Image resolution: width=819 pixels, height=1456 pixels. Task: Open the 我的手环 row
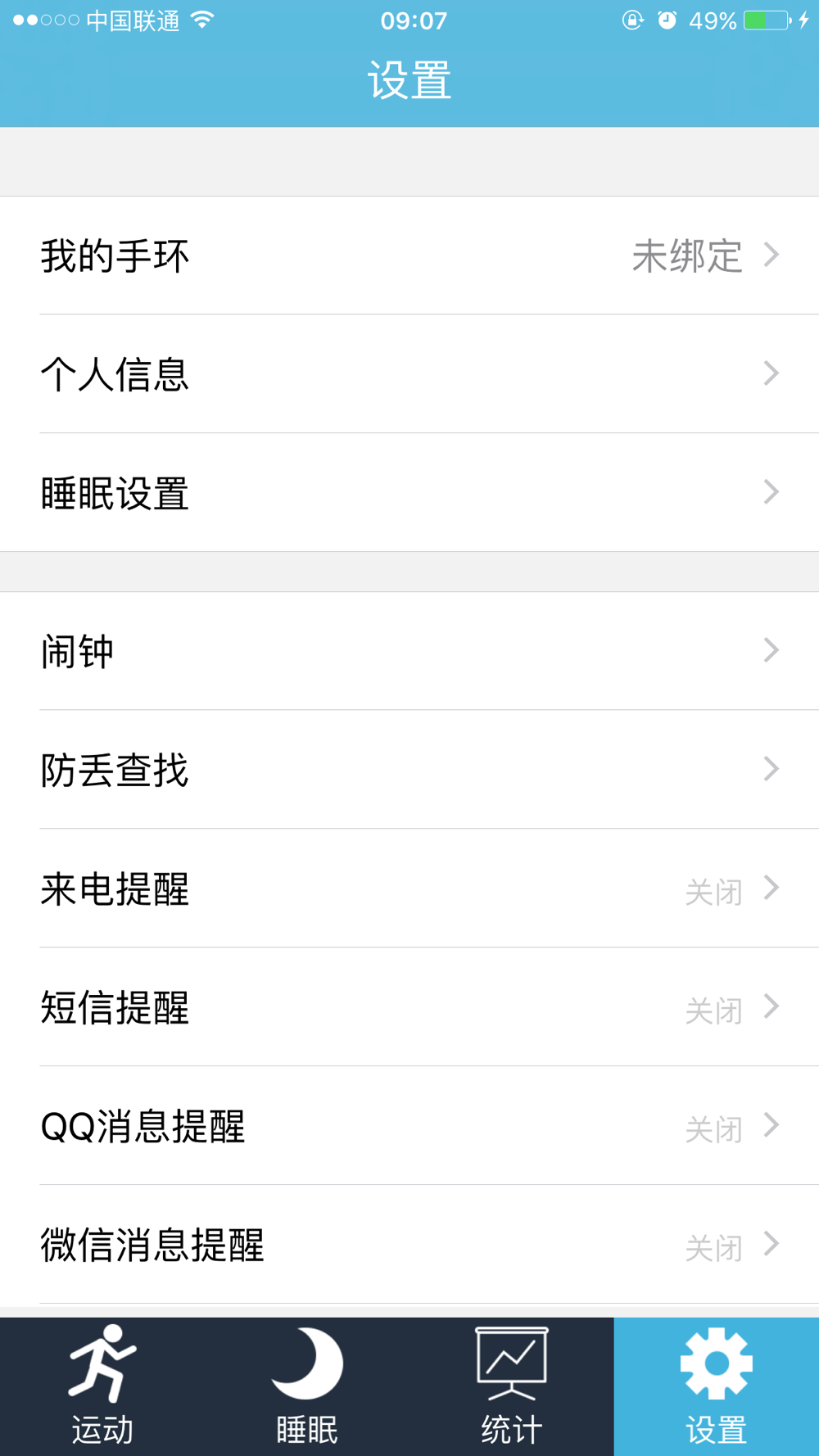pos(409,255)
